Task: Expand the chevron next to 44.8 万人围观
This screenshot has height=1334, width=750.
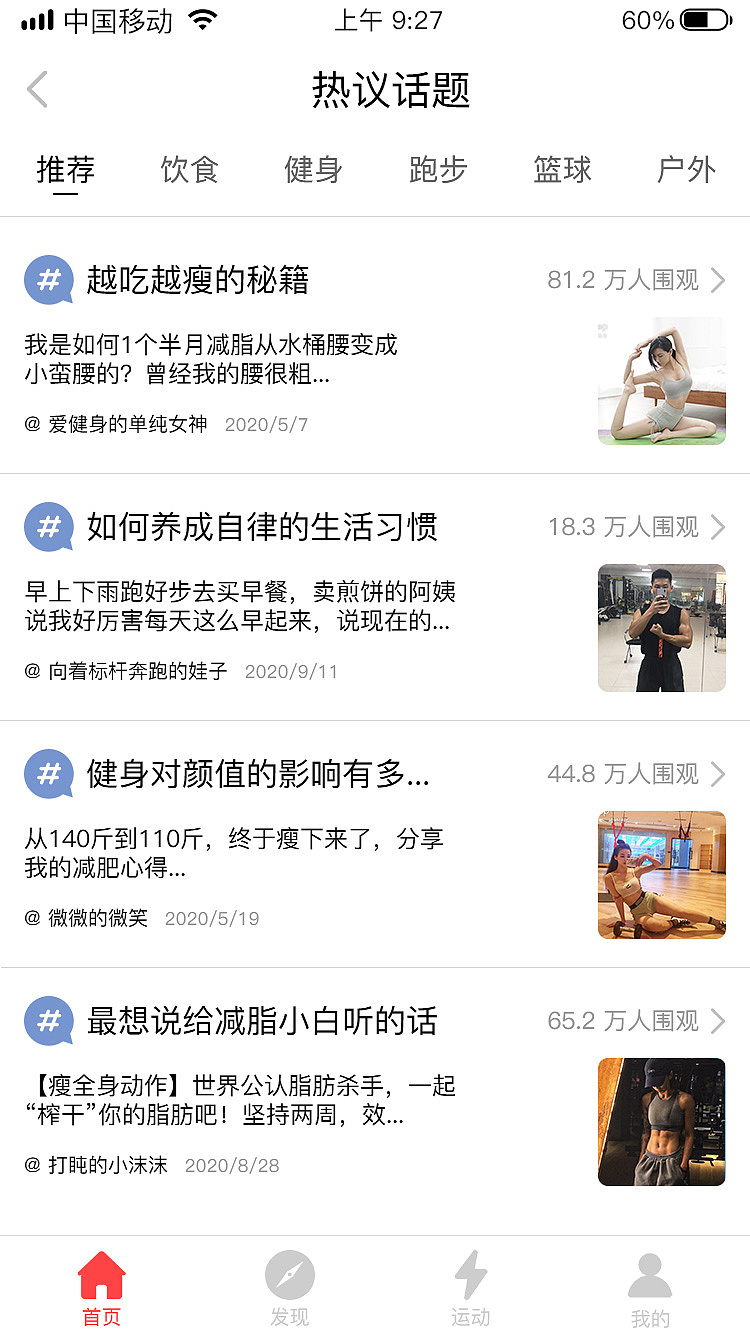Action: pos(718,774)
